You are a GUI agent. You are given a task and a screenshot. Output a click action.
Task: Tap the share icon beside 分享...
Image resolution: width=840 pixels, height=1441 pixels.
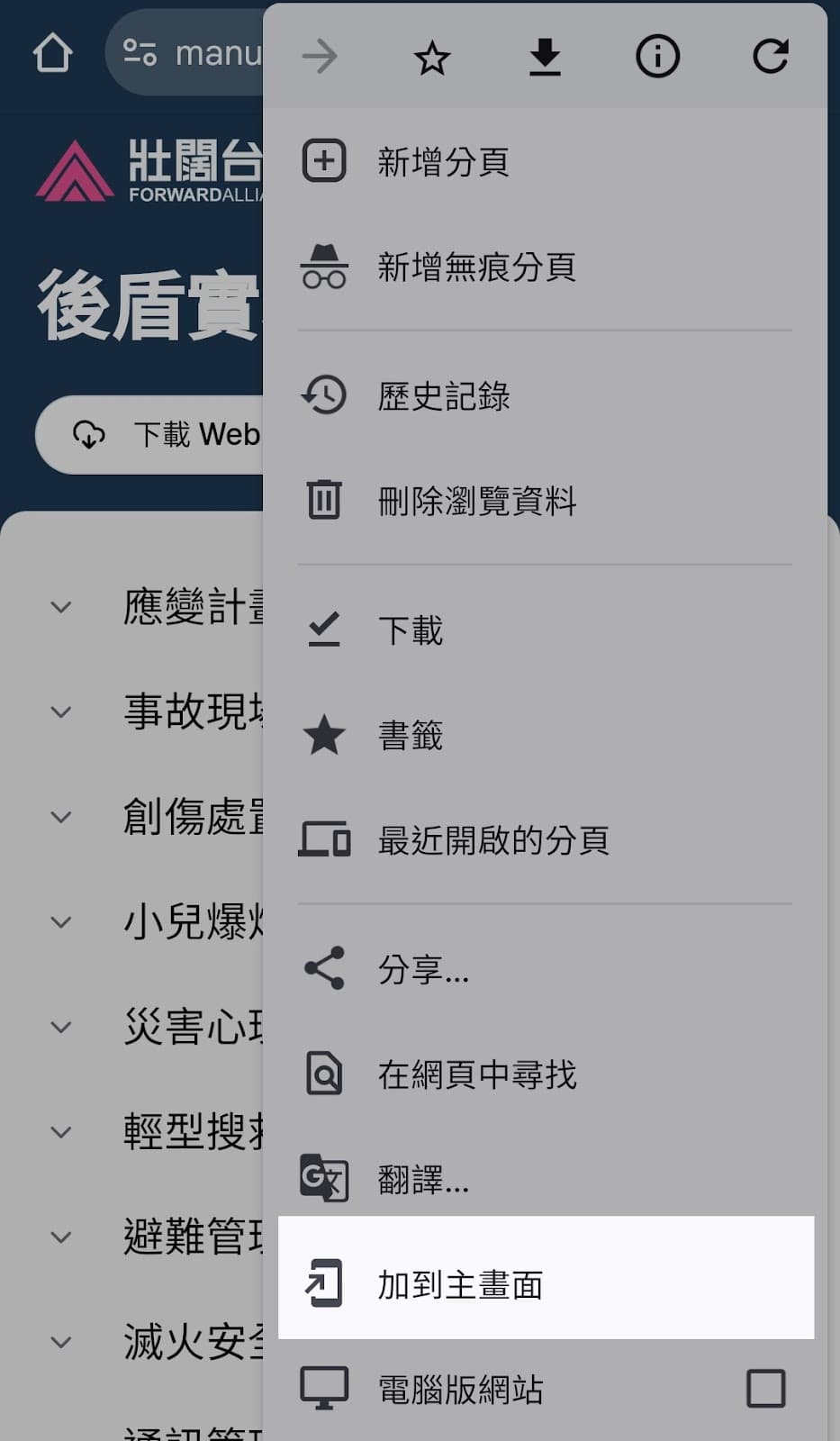coord(325,969)
